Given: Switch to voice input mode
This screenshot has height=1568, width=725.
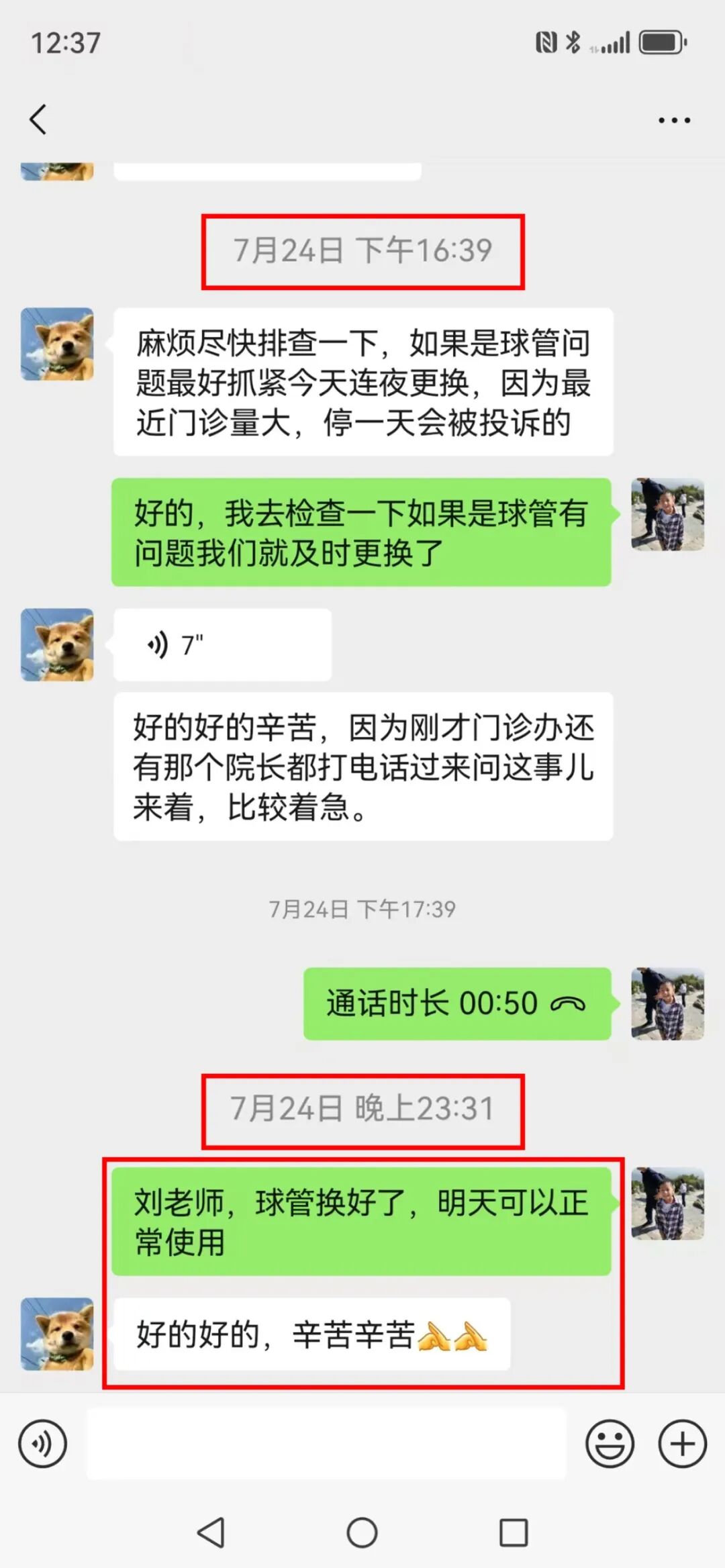Looking at the screenshot, I should (x=42, y=1443).
